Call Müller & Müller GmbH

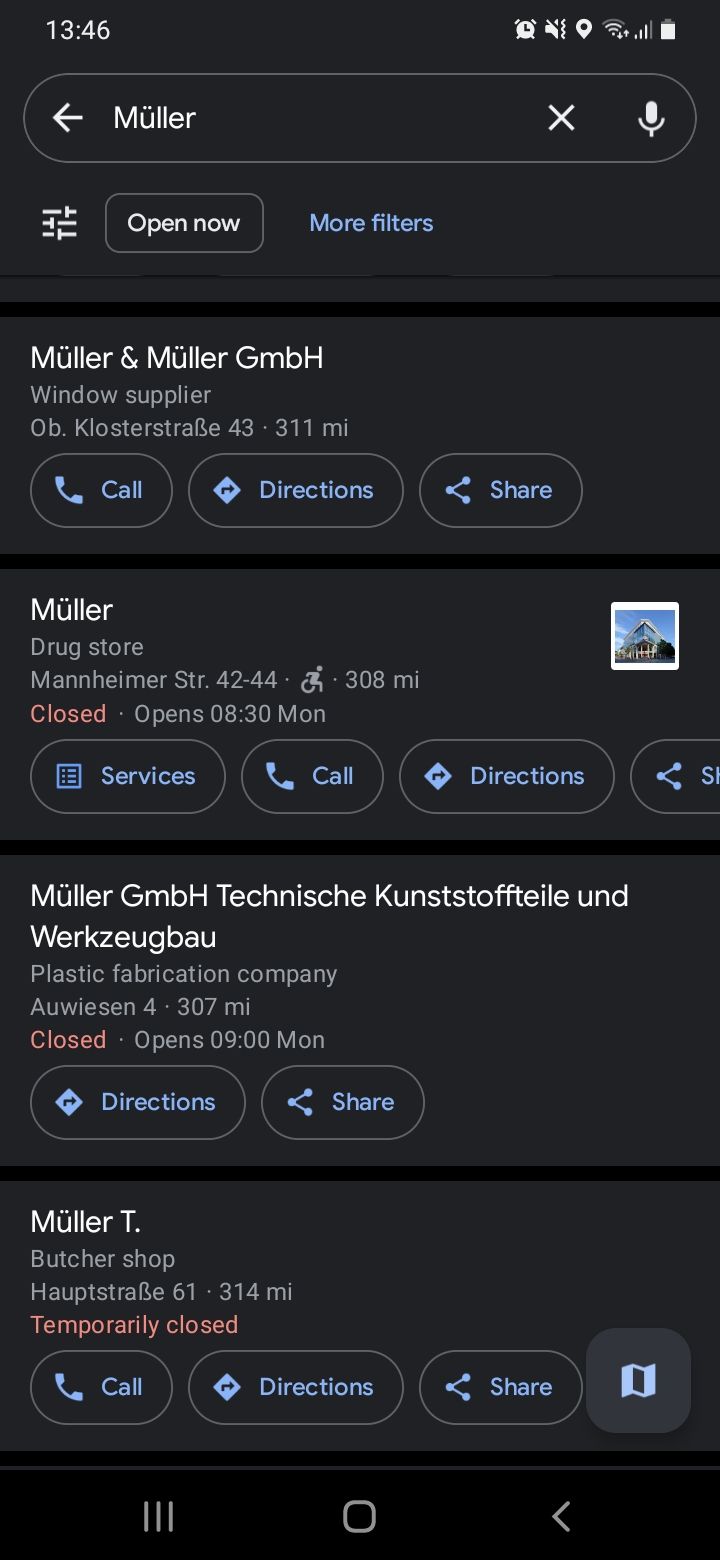coord(101,490)
